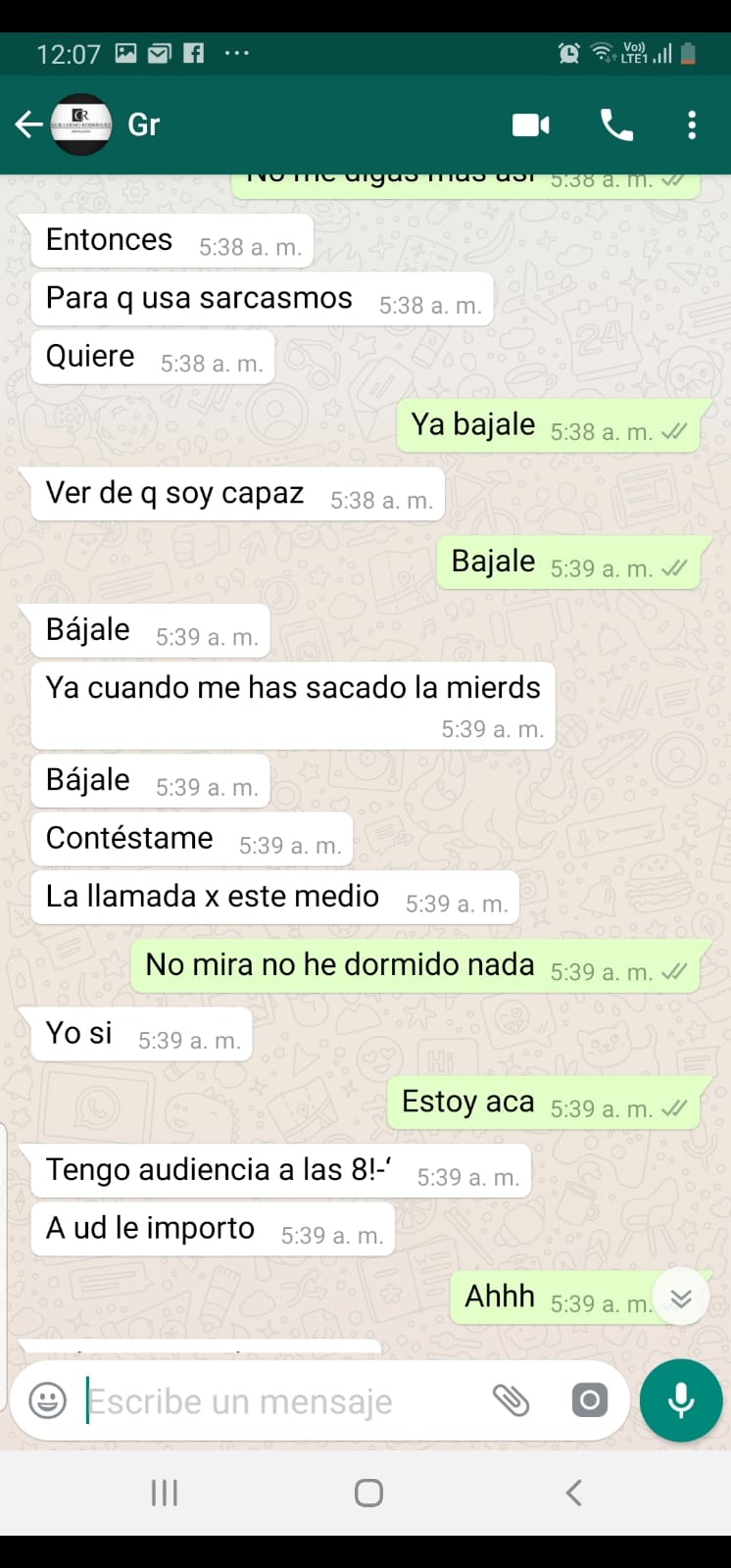Start a voice call
Screen dimensions: 731x1568
point(616,125)
